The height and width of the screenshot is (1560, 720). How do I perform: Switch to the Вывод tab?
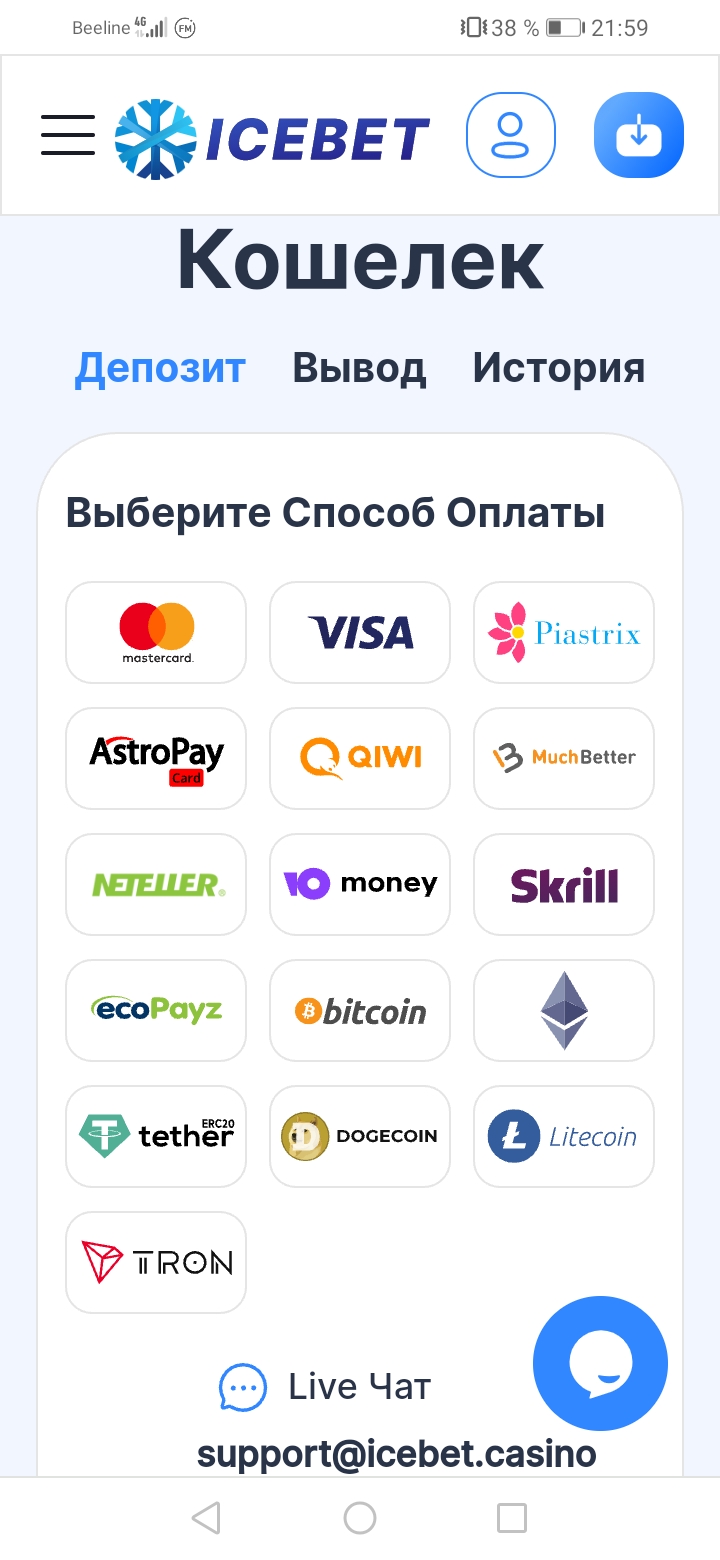pyautogui.click(x=359, y=368)
